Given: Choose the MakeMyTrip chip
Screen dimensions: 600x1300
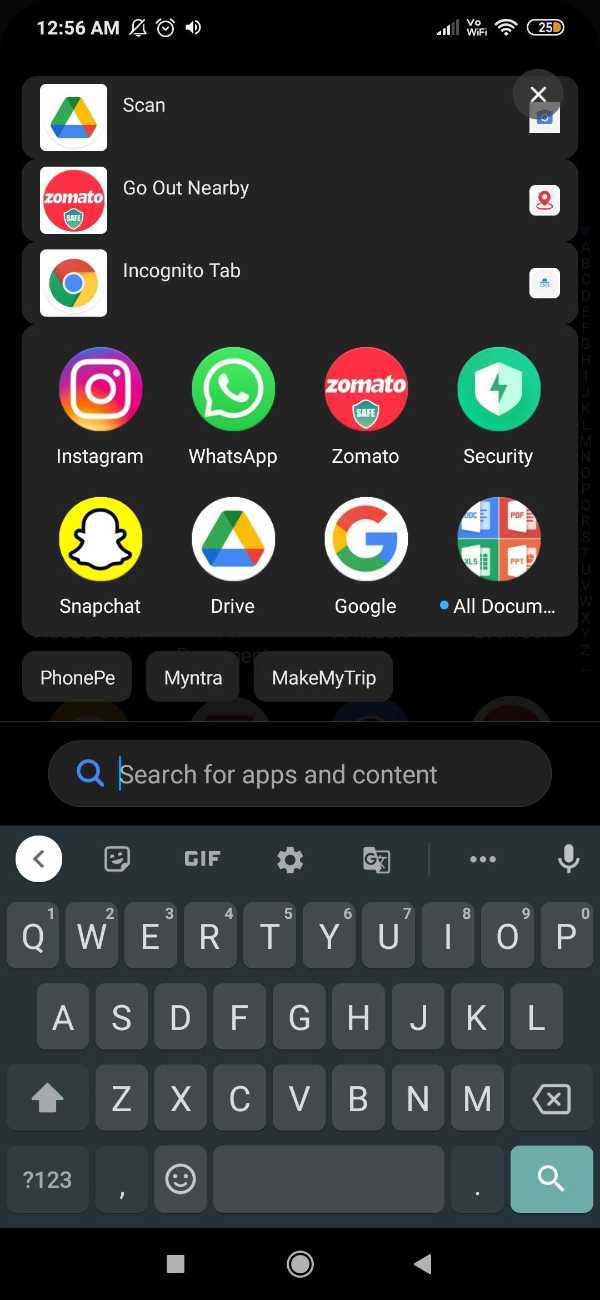Looking at the screenshot, I should pos(324,678).
